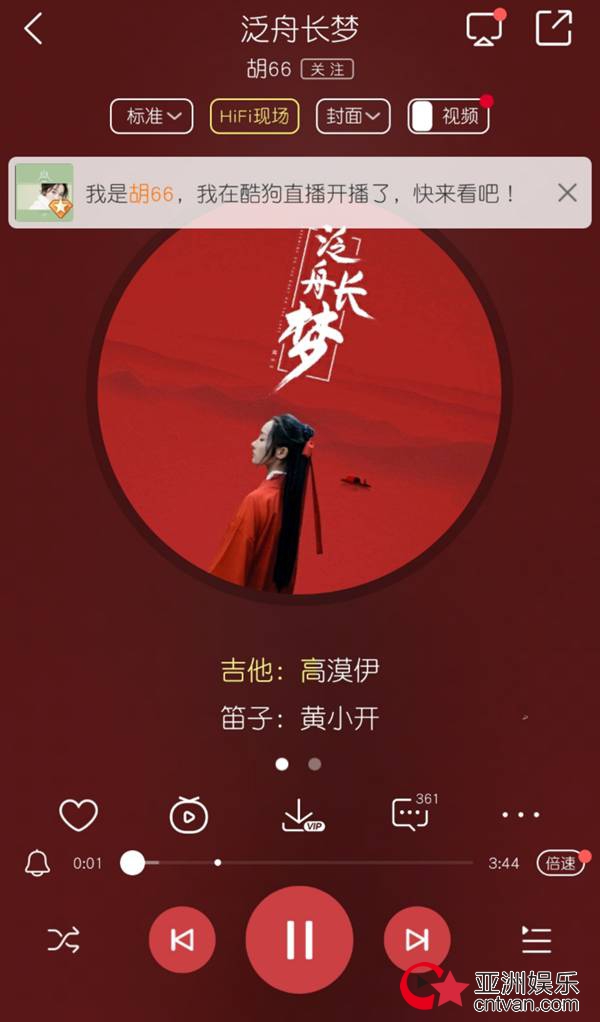Pause the current song
Viewport: 600px width, 1022px height.
300,940
